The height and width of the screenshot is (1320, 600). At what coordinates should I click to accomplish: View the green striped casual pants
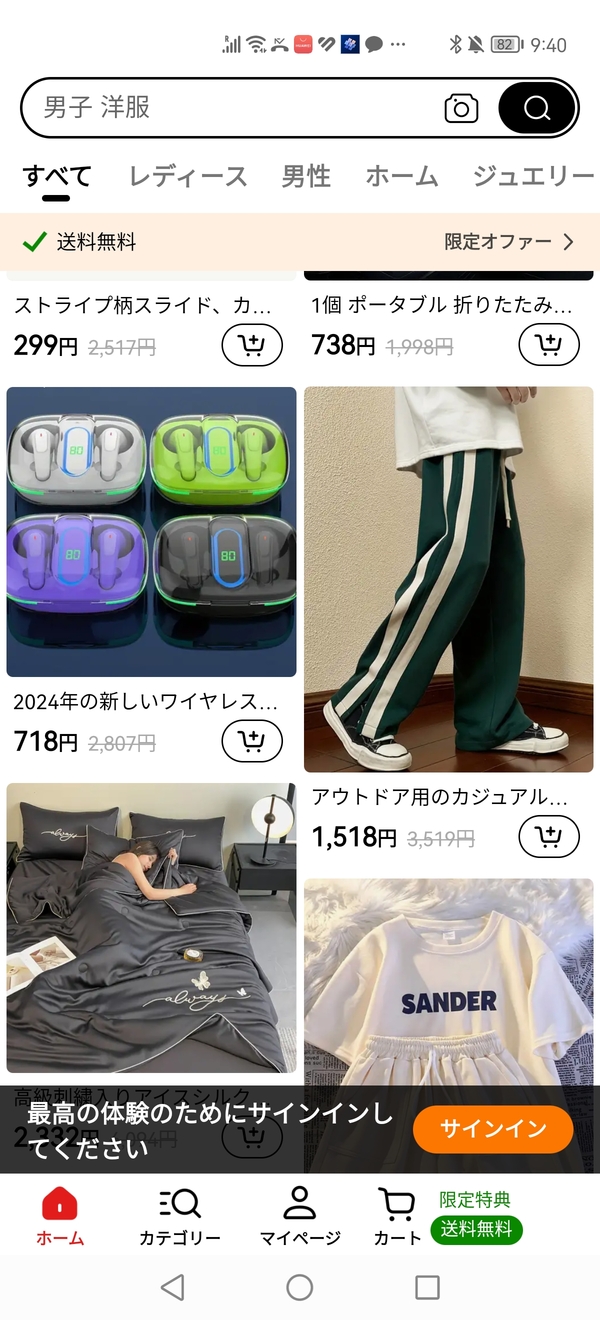tap(449, 580)
